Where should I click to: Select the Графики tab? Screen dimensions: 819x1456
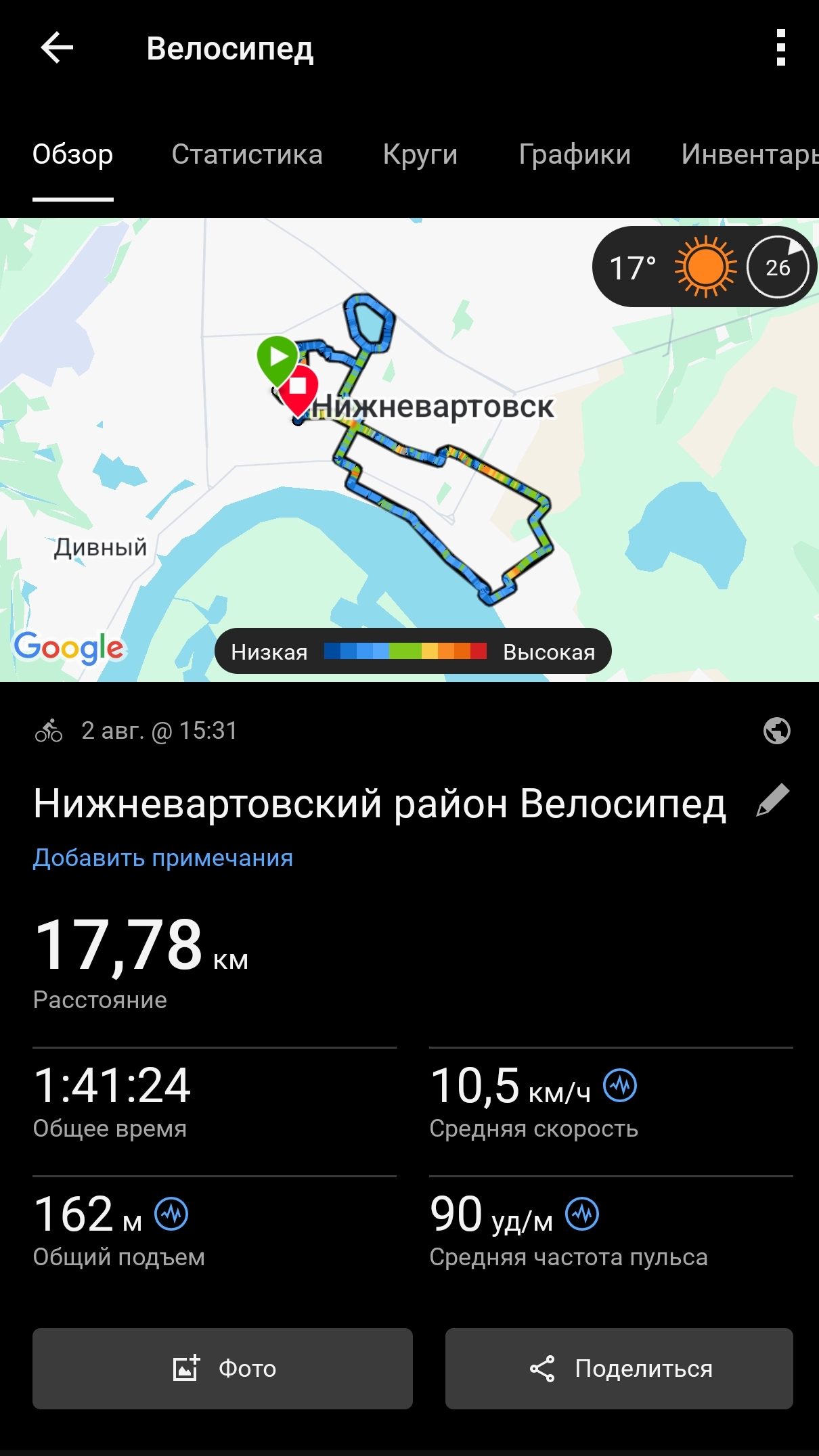[575, 154]
